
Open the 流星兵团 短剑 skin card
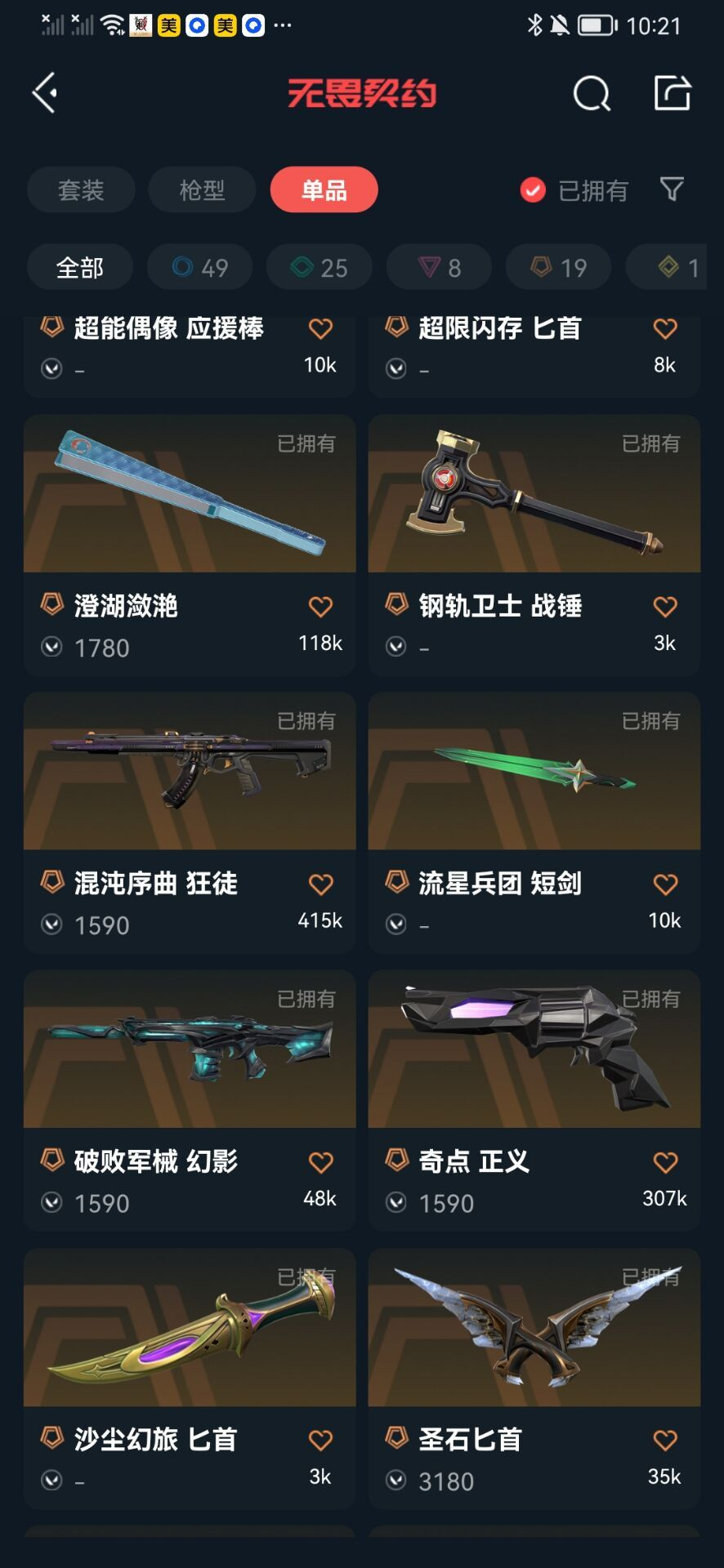click(534, 822)
